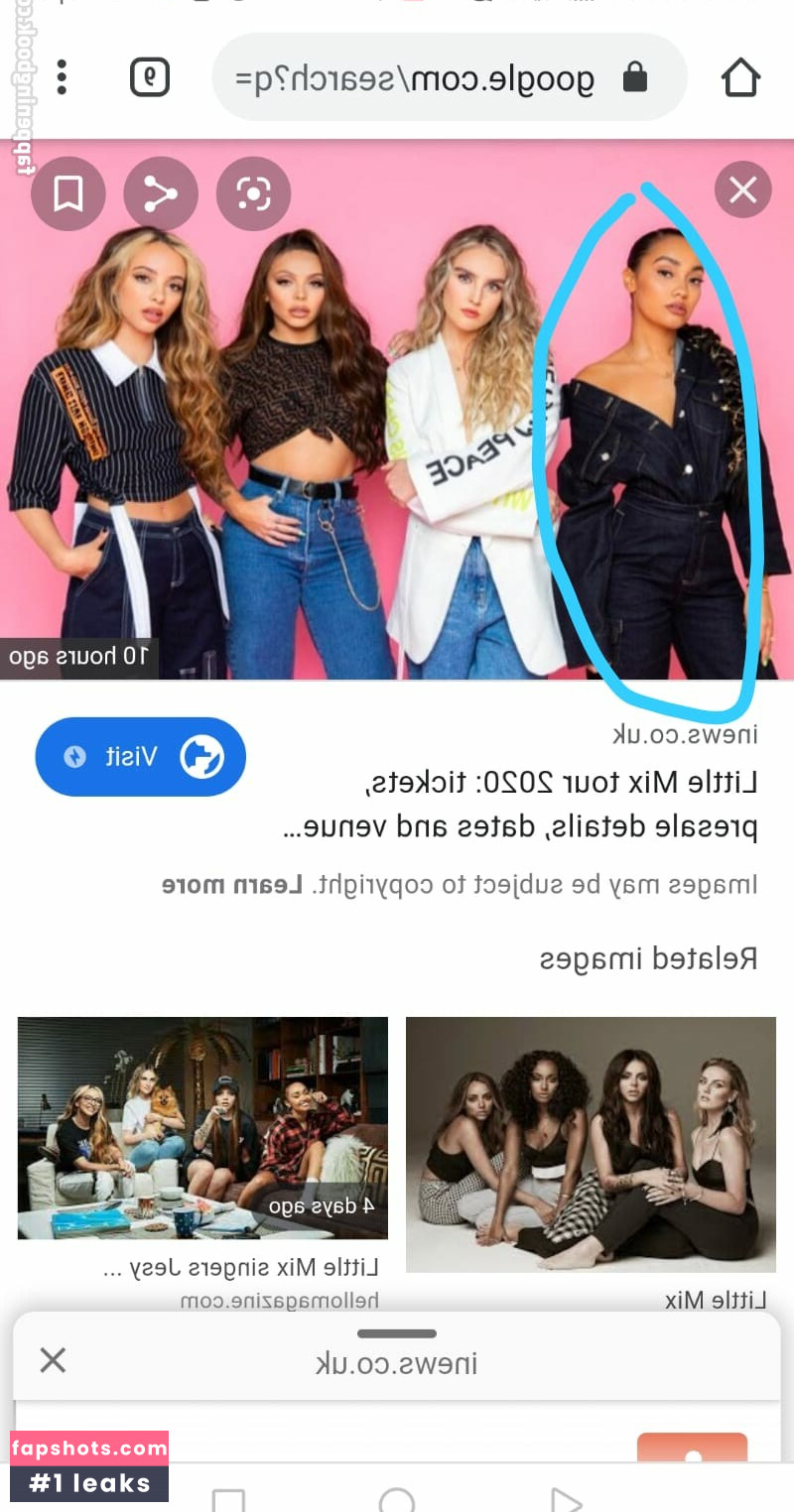Search this image with Lens
The image size is (794, 1512).
point(253,194)
